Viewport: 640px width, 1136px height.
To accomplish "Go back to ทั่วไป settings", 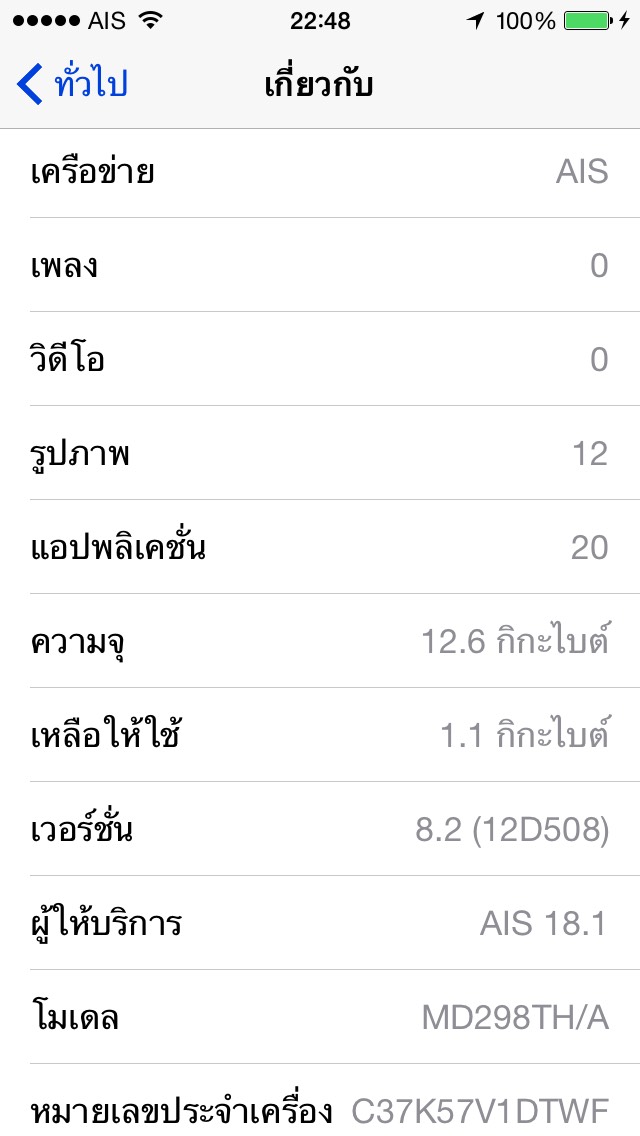I will pyautogui.click(x=73, y=85).
